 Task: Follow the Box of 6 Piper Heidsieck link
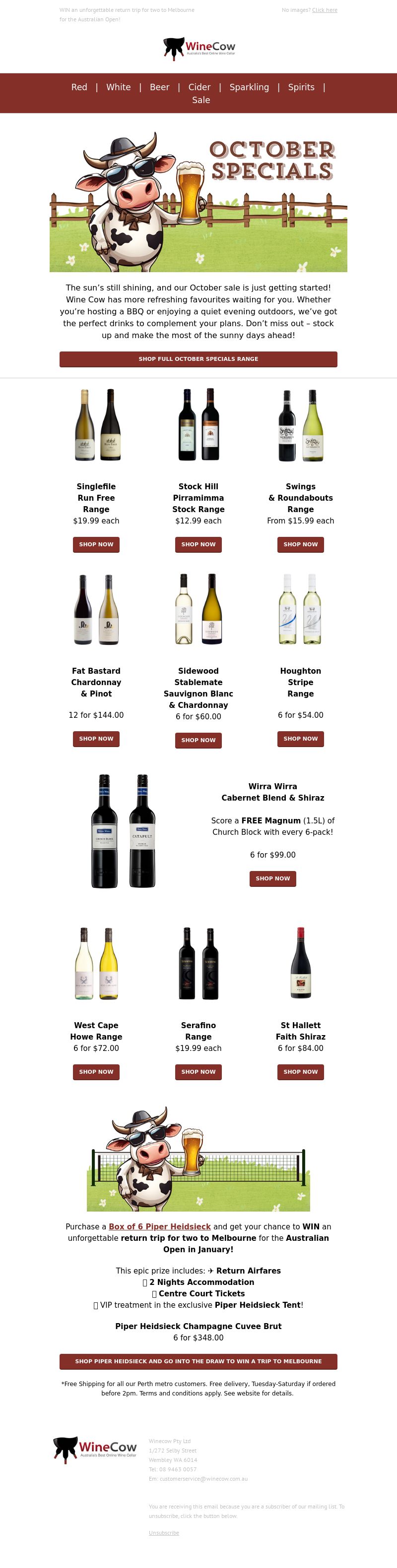159,1226
